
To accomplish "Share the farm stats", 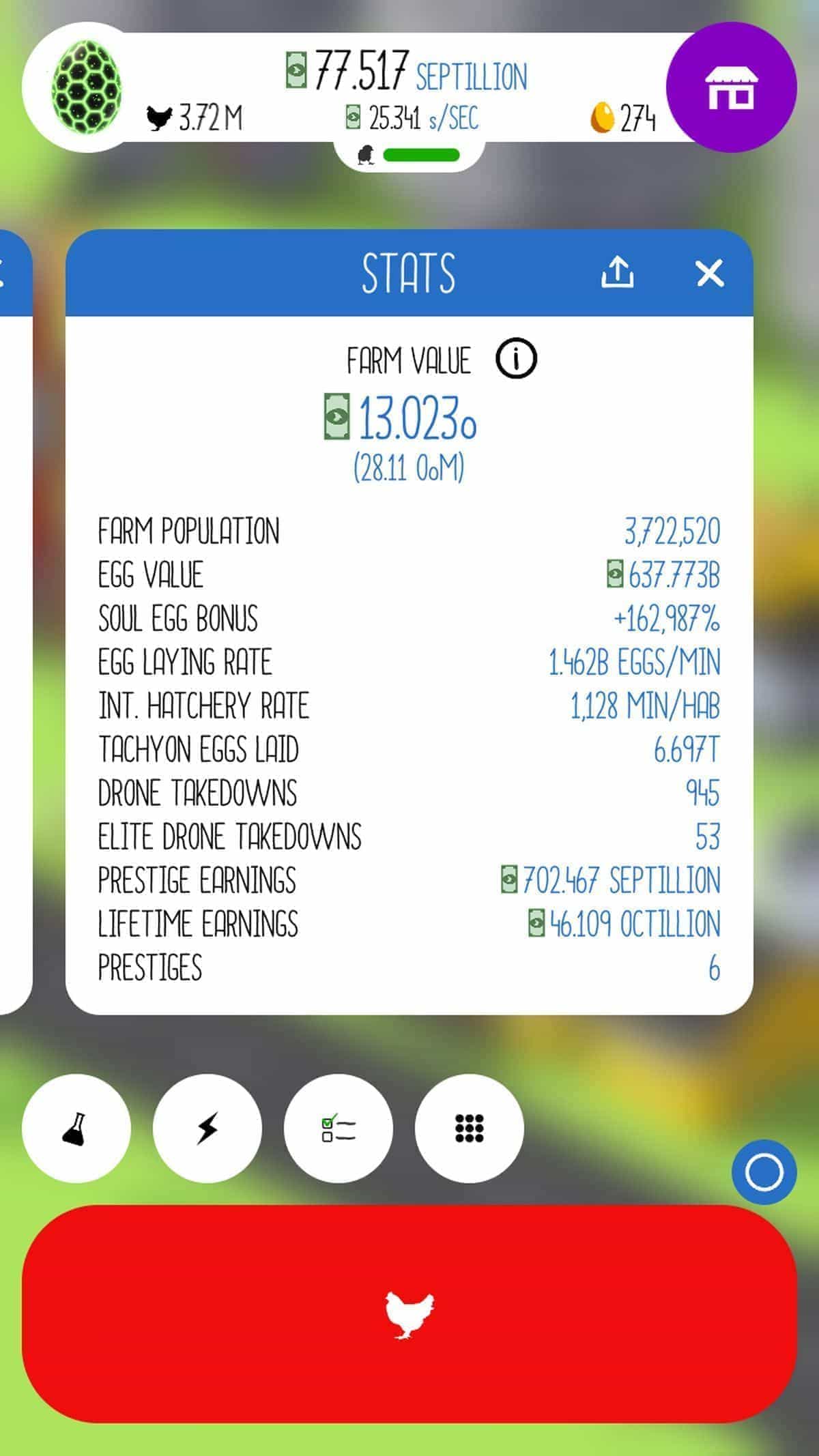I will 617,273.
